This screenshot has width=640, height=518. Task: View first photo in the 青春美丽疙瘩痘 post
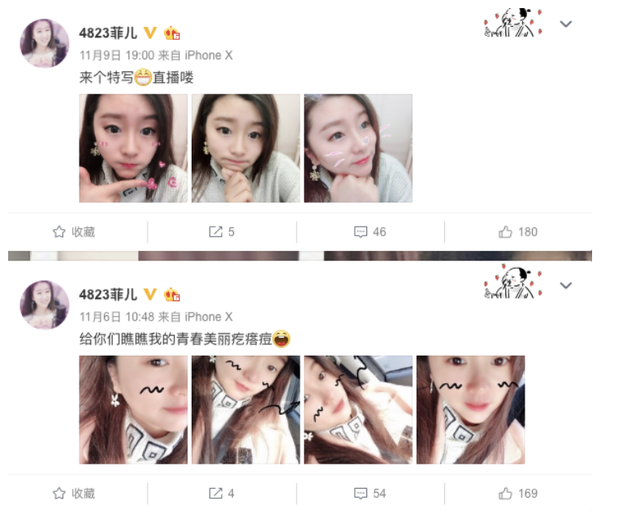(x=133, y=410)
